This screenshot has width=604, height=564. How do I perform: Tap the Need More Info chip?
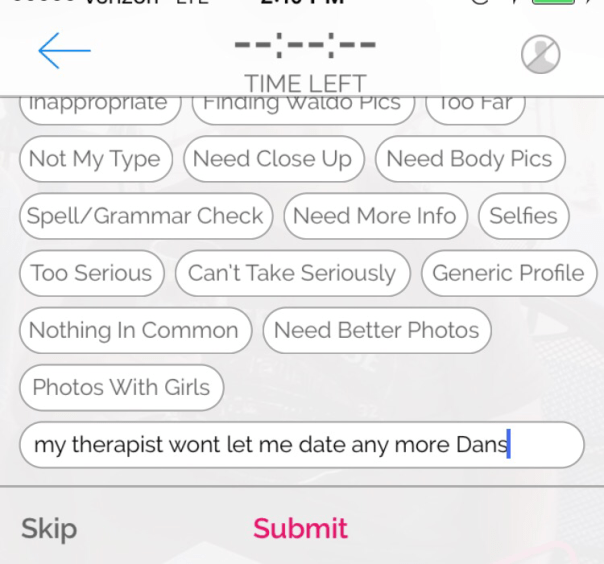pyautogui.click(x=375, y=216)
